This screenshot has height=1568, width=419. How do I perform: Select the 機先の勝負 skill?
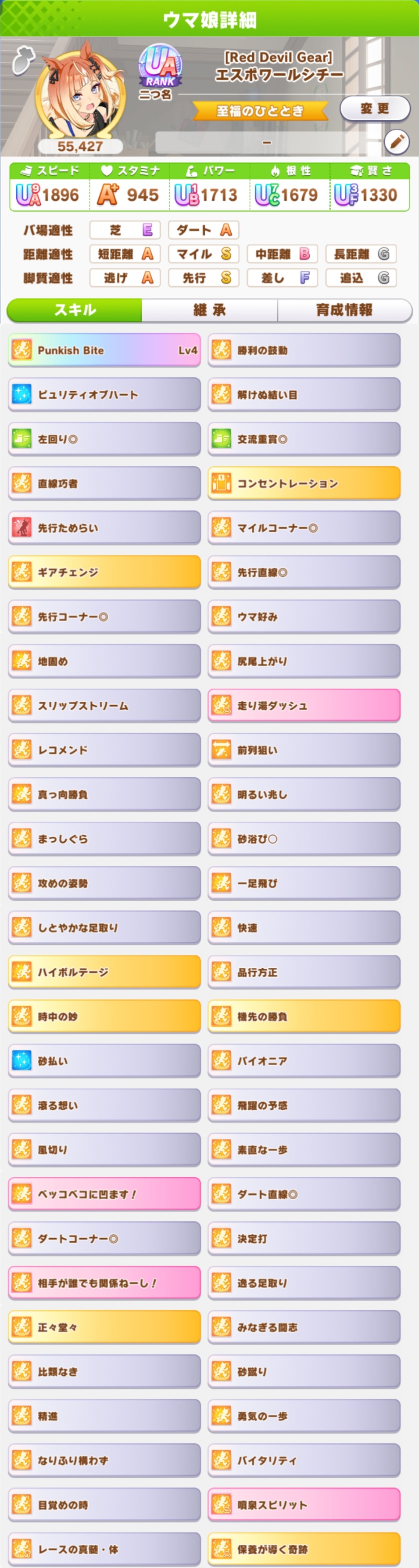click(x=304, y=1017)
